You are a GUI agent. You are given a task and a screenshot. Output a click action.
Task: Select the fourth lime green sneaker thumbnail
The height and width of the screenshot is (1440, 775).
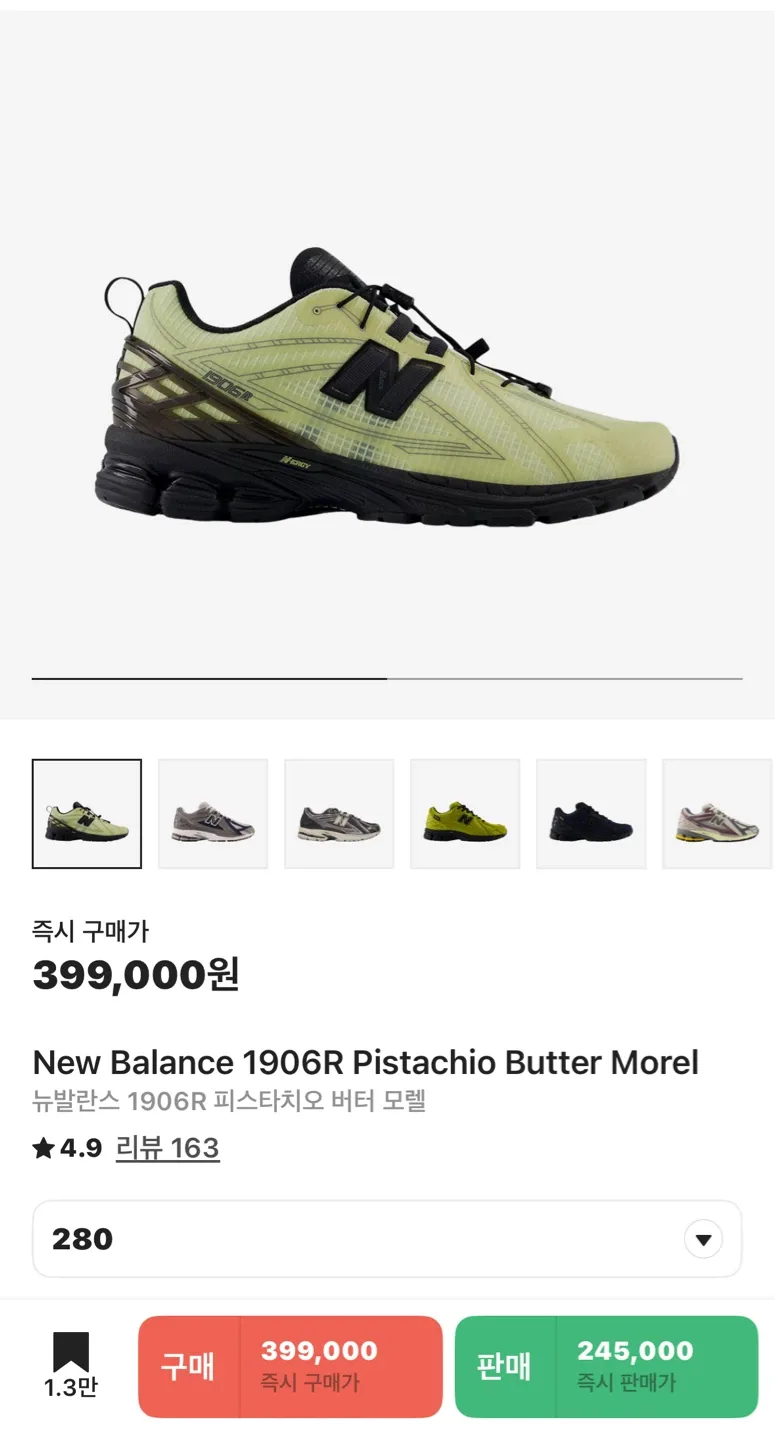(x=465, y=814)
